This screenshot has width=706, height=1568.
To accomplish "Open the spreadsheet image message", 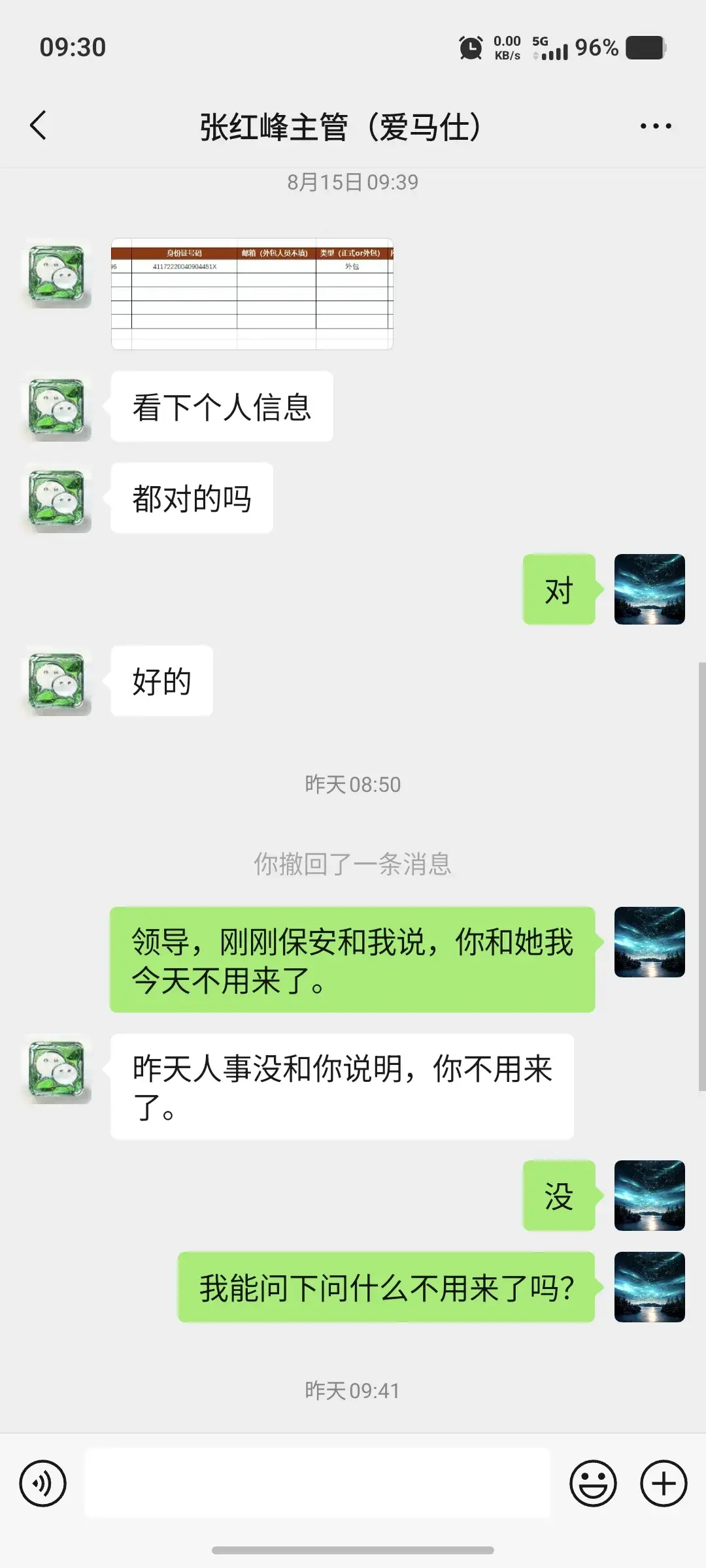I will pos(252,294).
